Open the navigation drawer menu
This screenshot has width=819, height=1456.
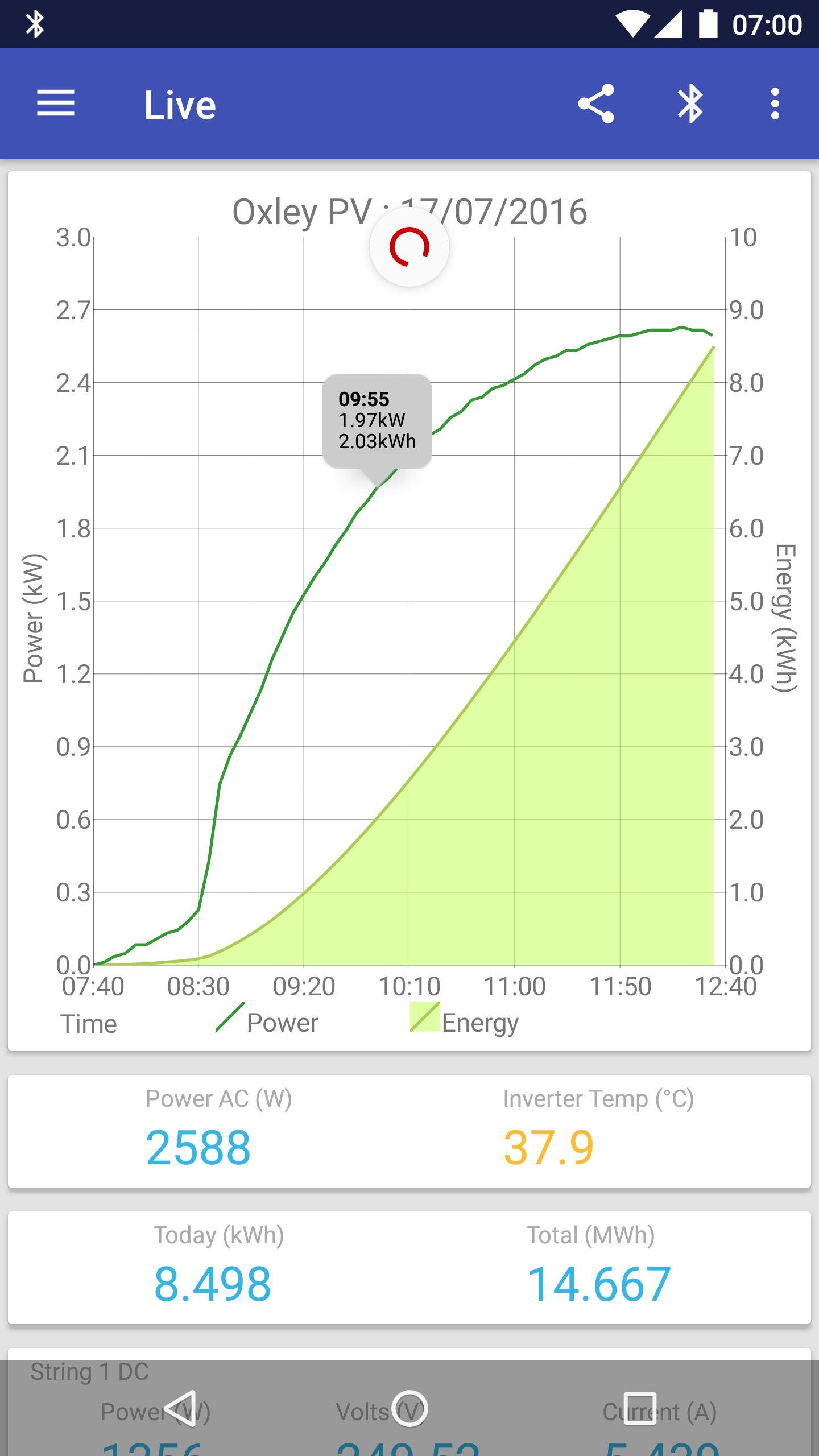(56, 104)
